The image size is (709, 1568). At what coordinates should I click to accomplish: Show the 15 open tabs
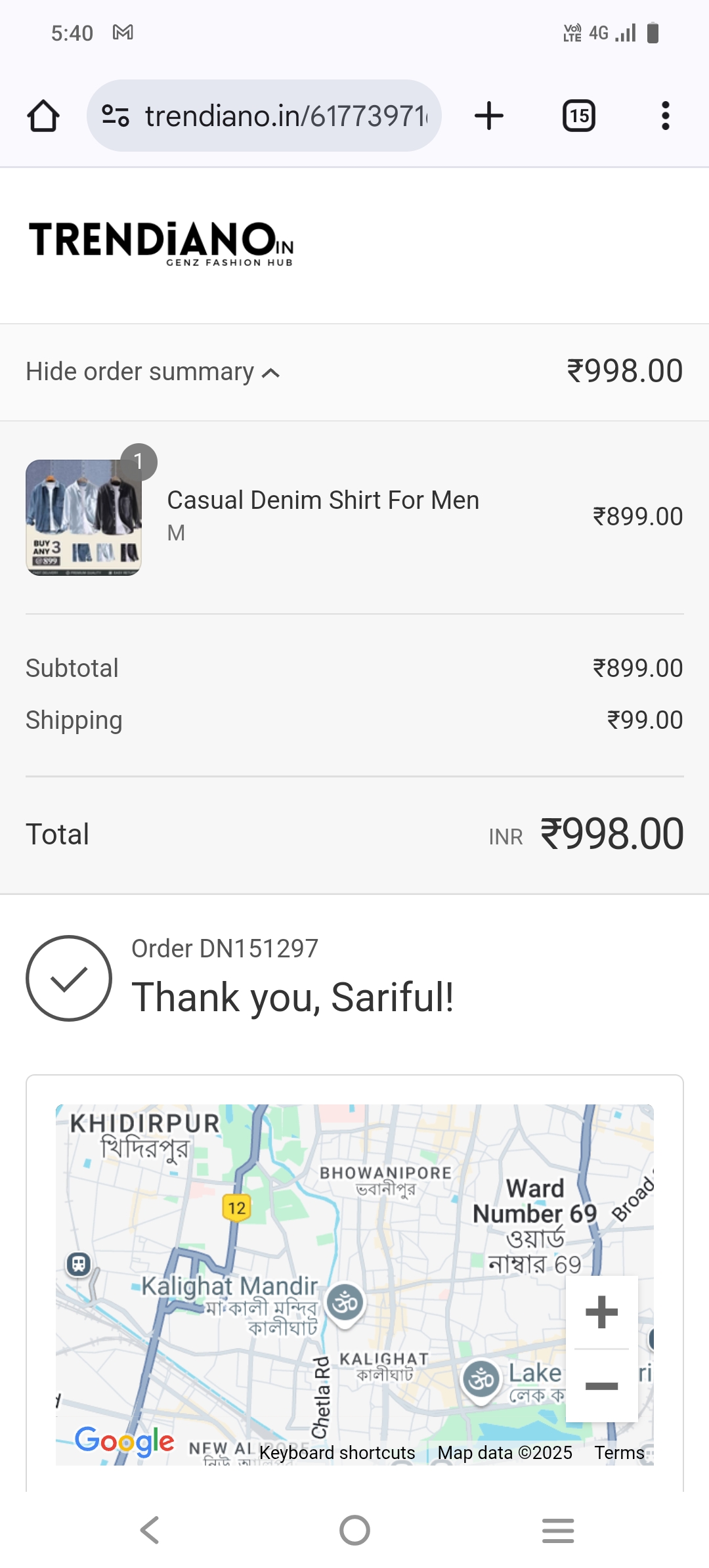[579, 116]
